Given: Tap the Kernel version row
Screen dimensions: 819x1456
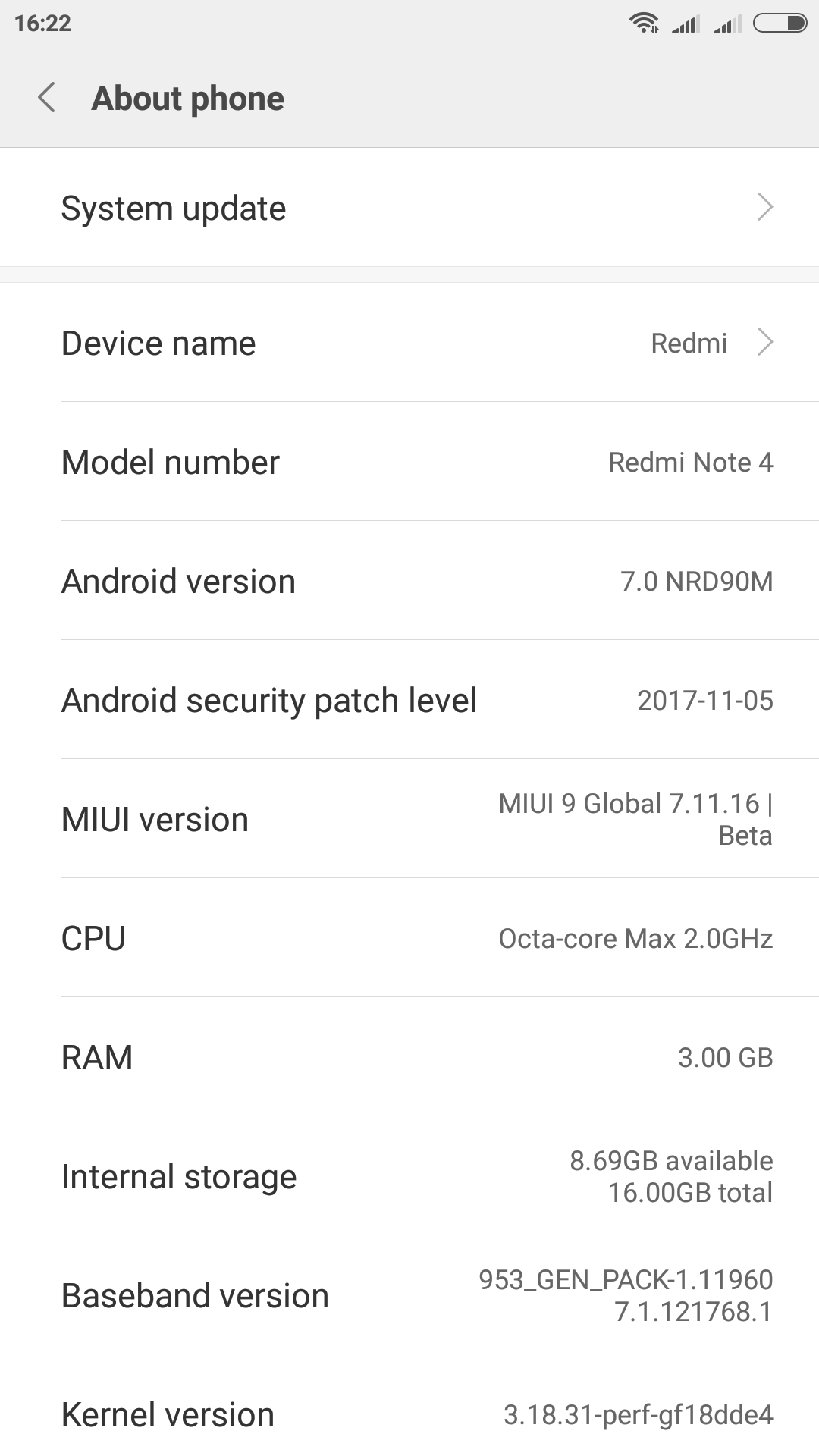Looking at the screenshot, I should click(409, 1414).
